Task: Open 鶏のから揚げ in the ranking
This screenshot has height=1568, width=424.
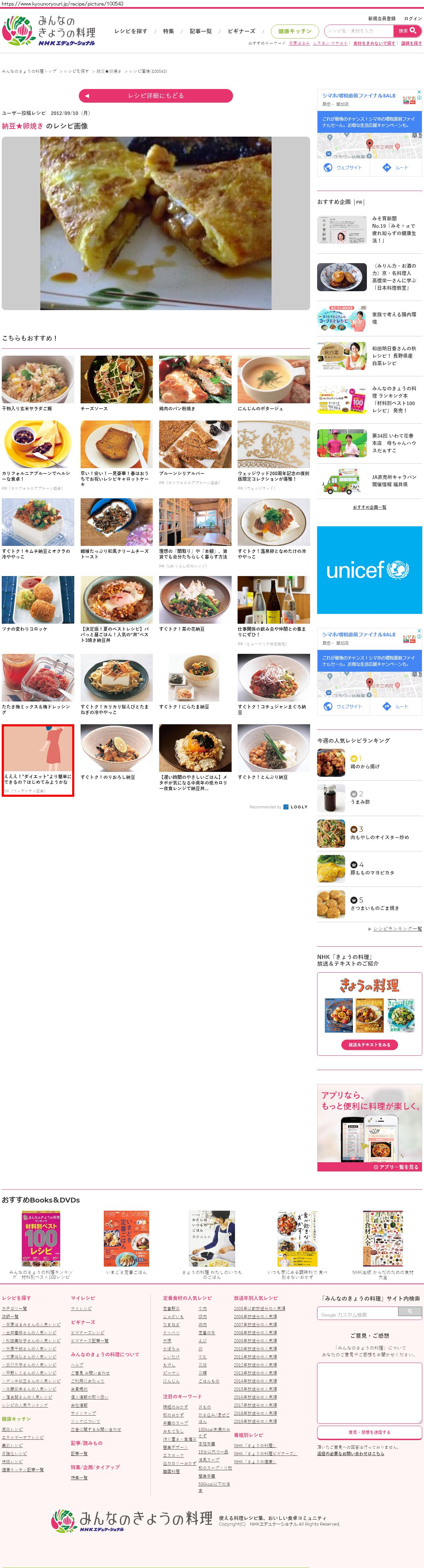Action: [365, 766]
